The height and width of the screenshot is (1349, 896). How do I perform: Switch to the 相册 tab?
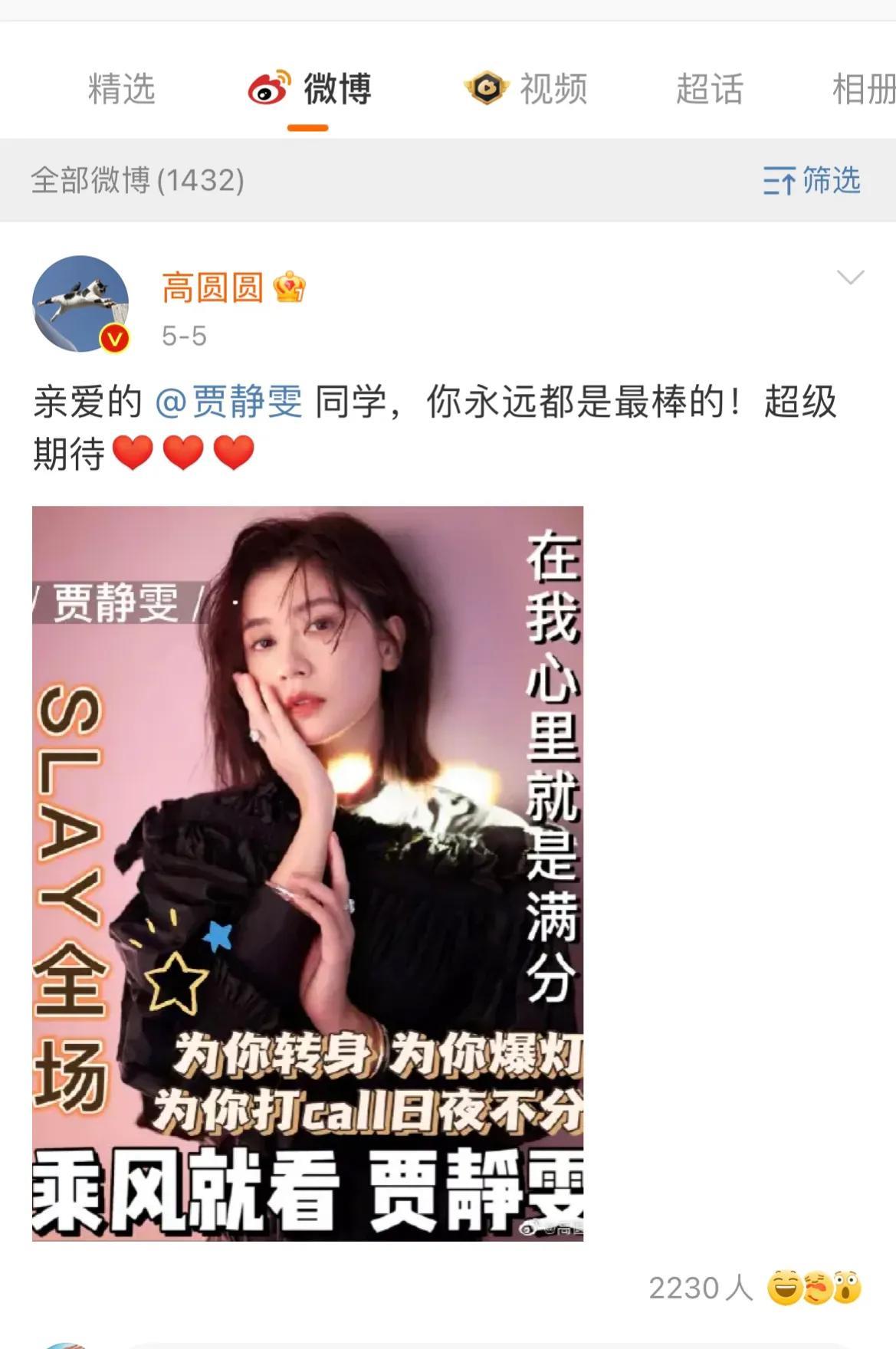pos(864,89)
